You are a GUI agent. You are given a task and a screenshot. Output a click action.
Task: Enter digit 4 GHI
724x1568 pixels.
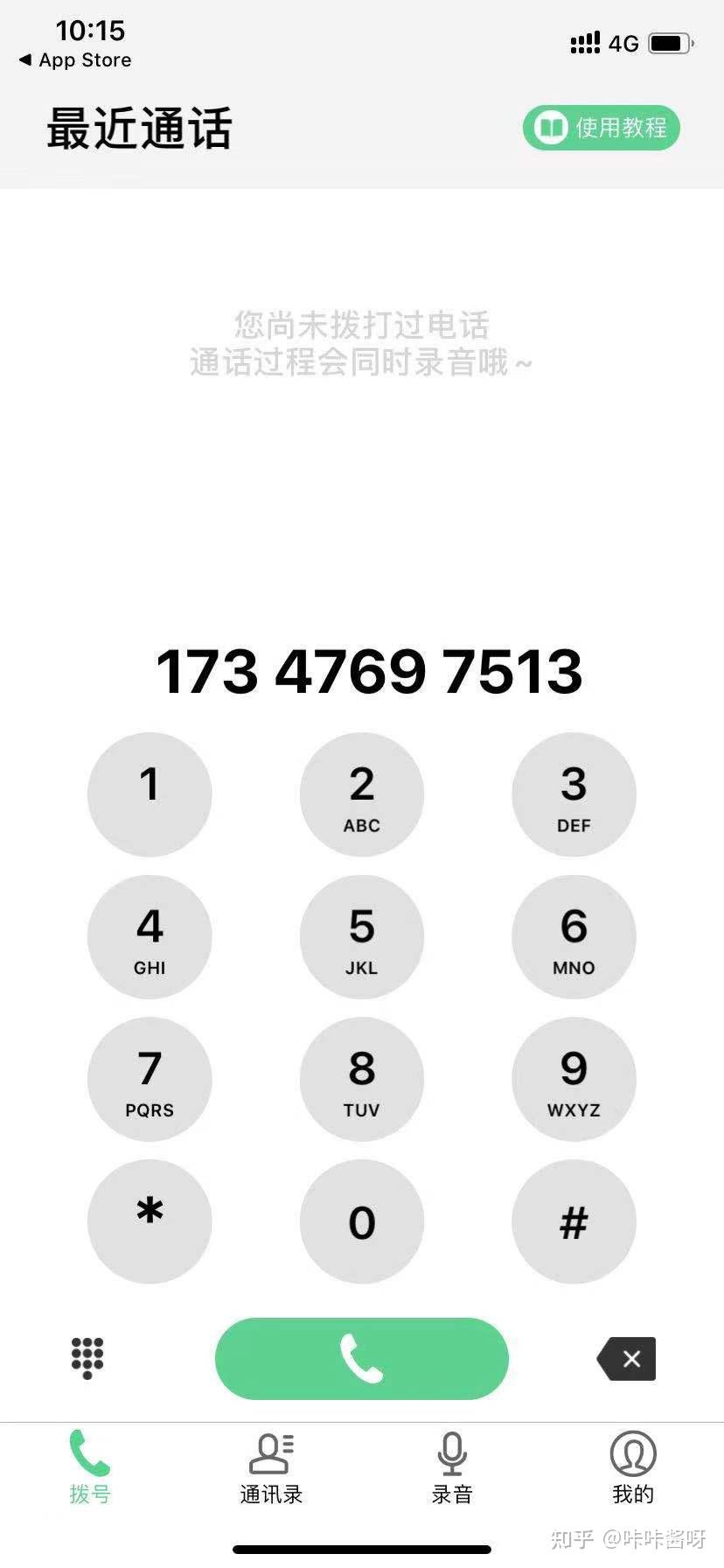[x=150, y=936]
